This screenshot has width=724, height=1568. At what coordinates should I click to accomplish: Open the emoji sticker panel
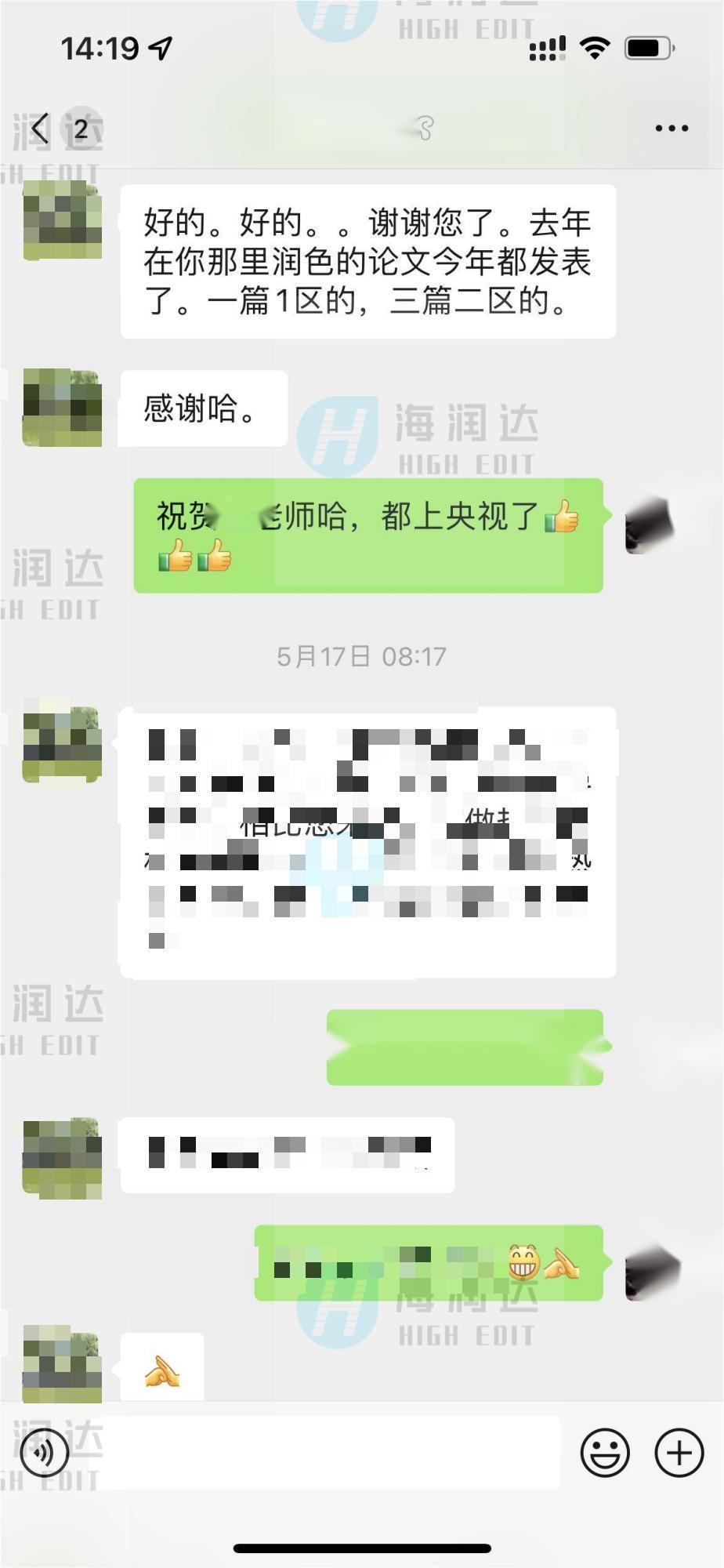(x=604, y=1453)
